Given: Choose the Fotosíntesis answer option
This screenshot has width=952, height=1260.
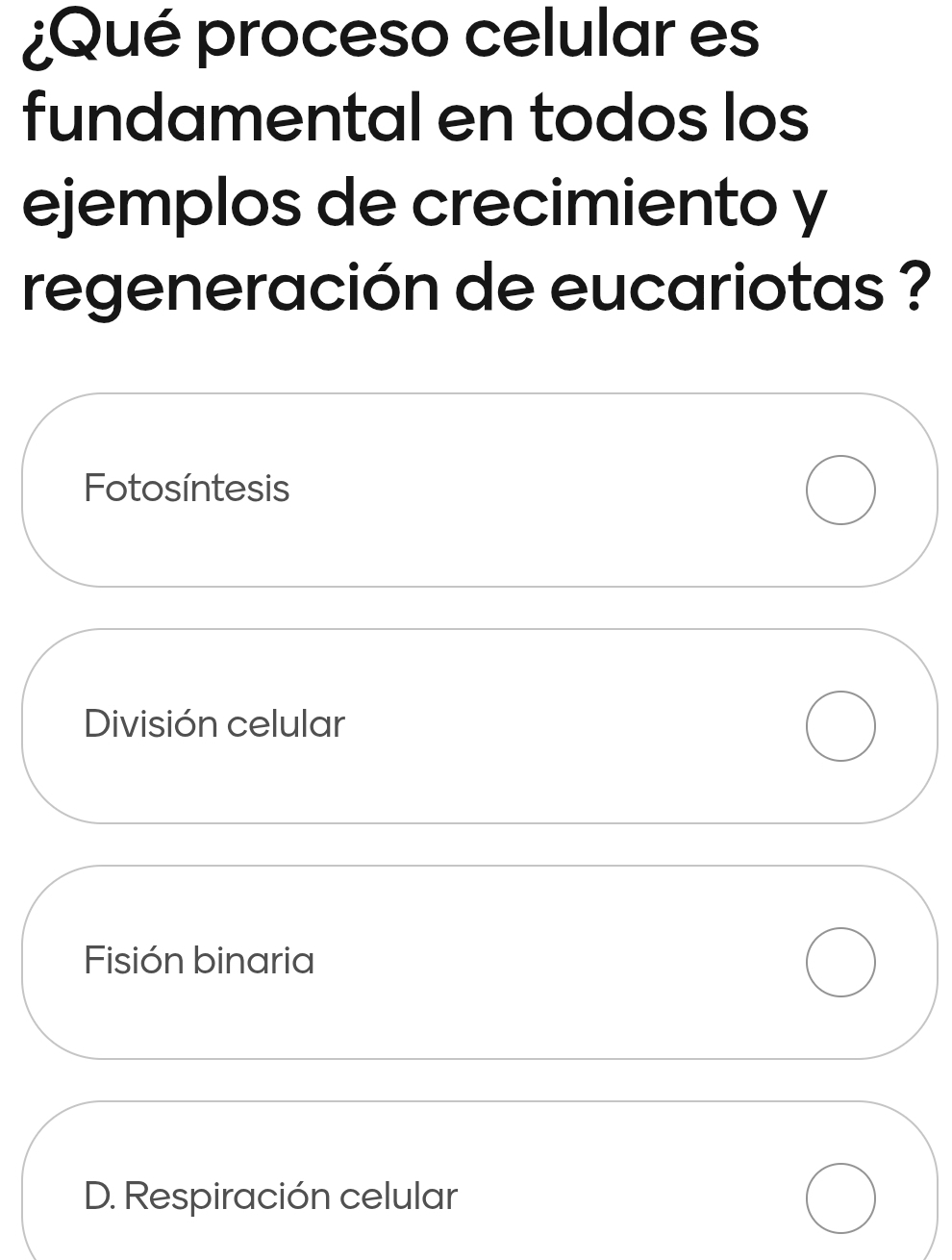Looking at the screenshot, I should (x=476, y=490).
